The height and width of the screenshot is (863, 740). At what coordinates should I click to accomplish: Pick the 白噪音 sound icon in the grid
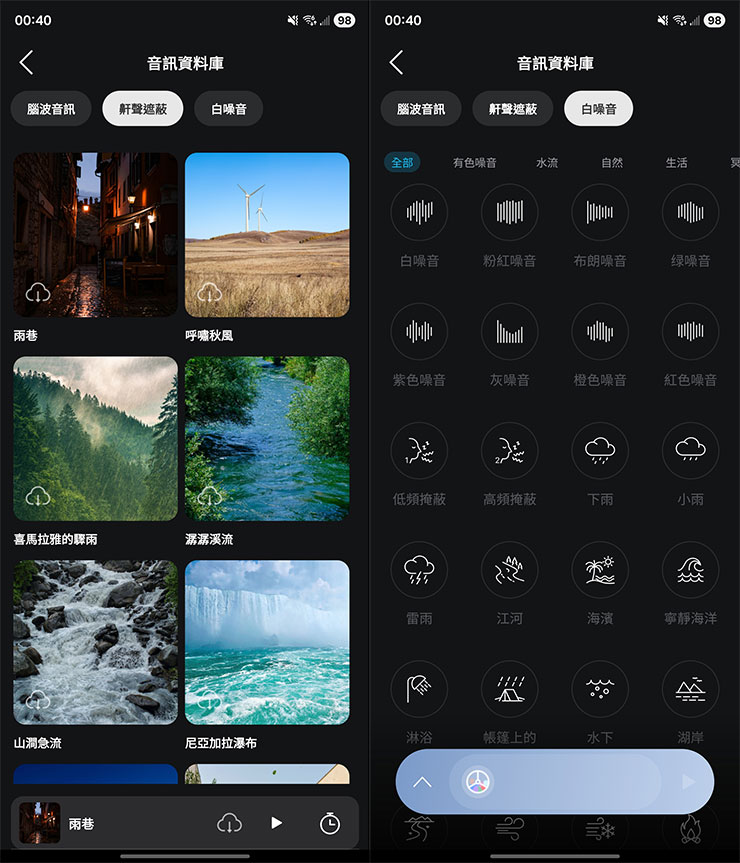[419, 212]
